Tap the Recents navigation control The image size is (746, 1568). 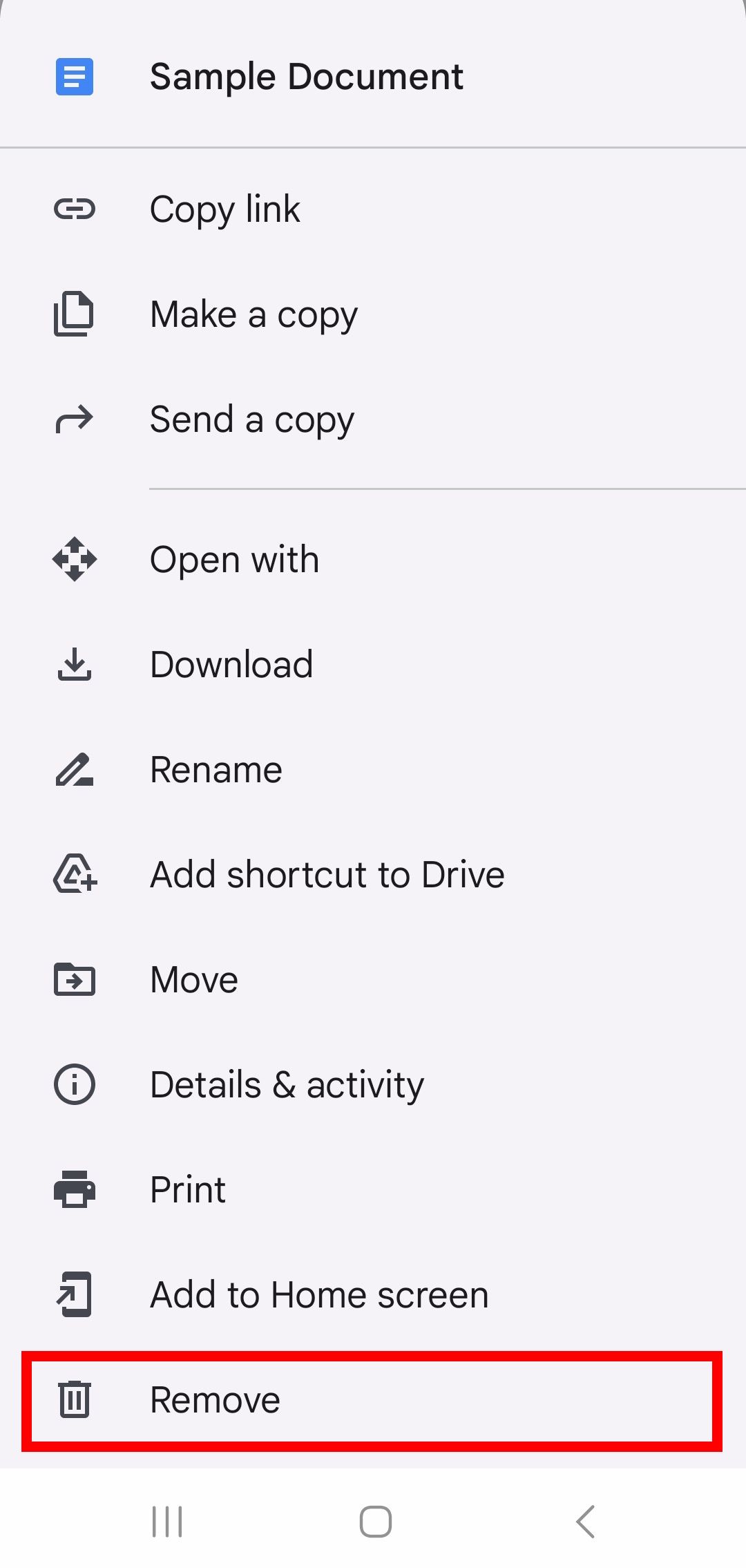pyautogui.click(x=168, y=1521)
